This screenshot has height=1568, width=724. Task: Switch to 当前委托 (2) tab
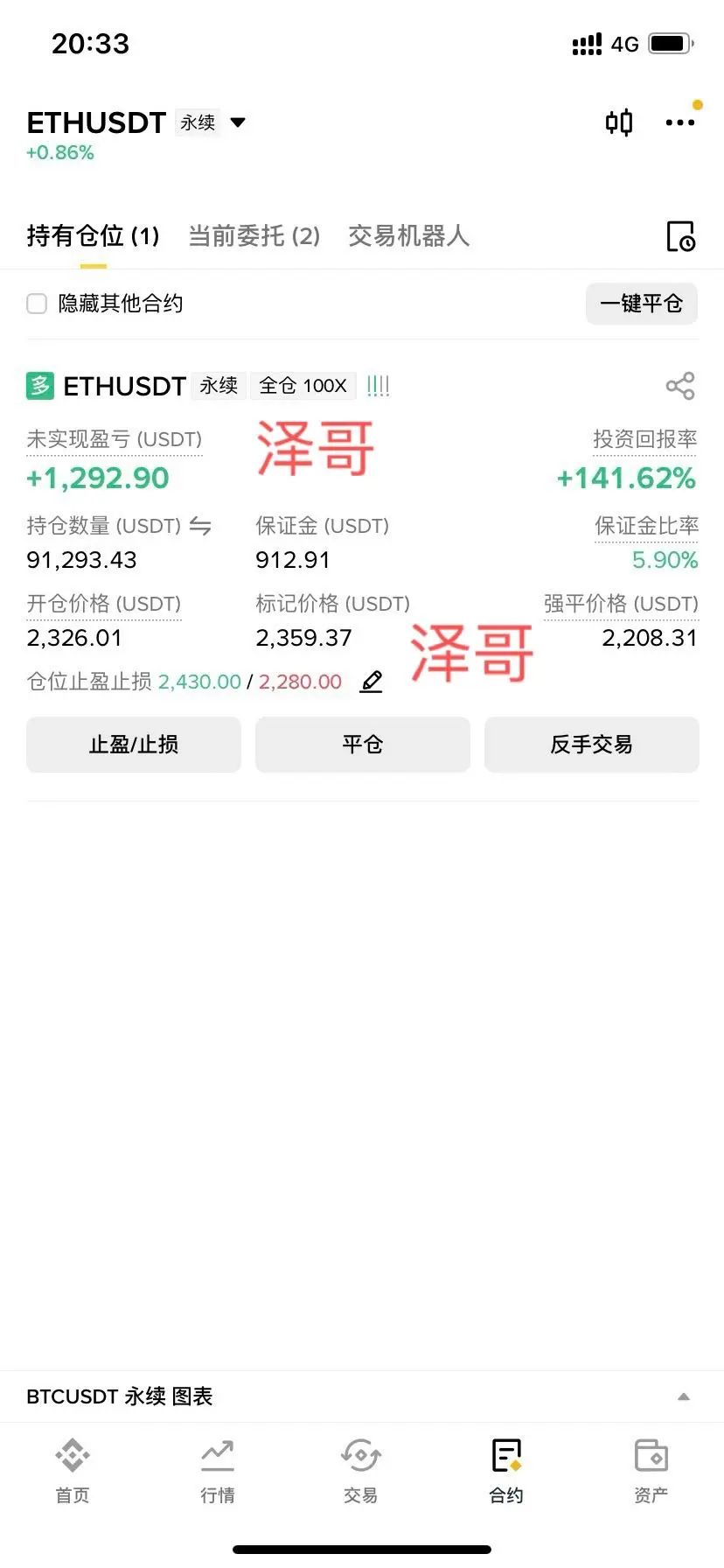(x=254, y=235)
